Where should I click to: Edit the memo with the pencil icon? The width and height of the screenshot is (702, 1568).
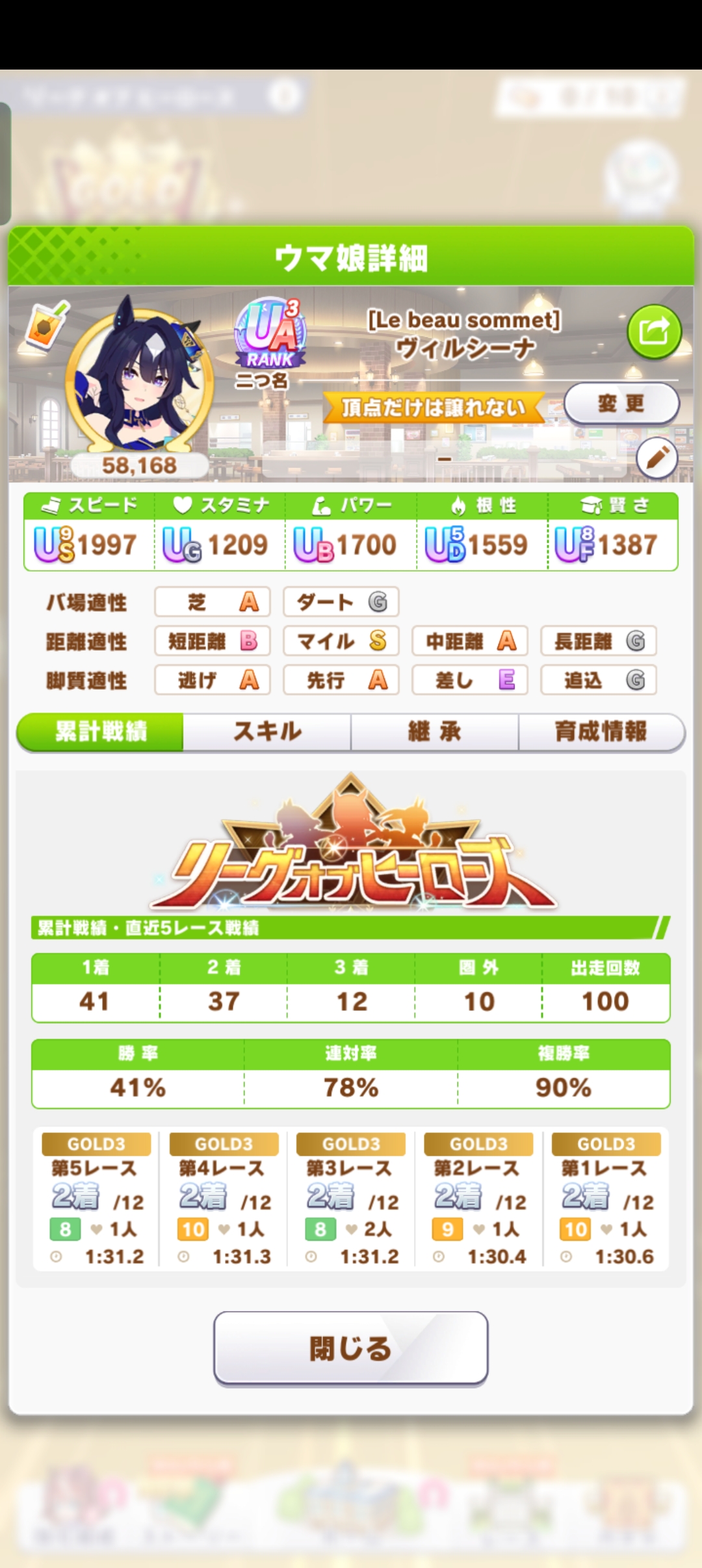click(656, 458)
